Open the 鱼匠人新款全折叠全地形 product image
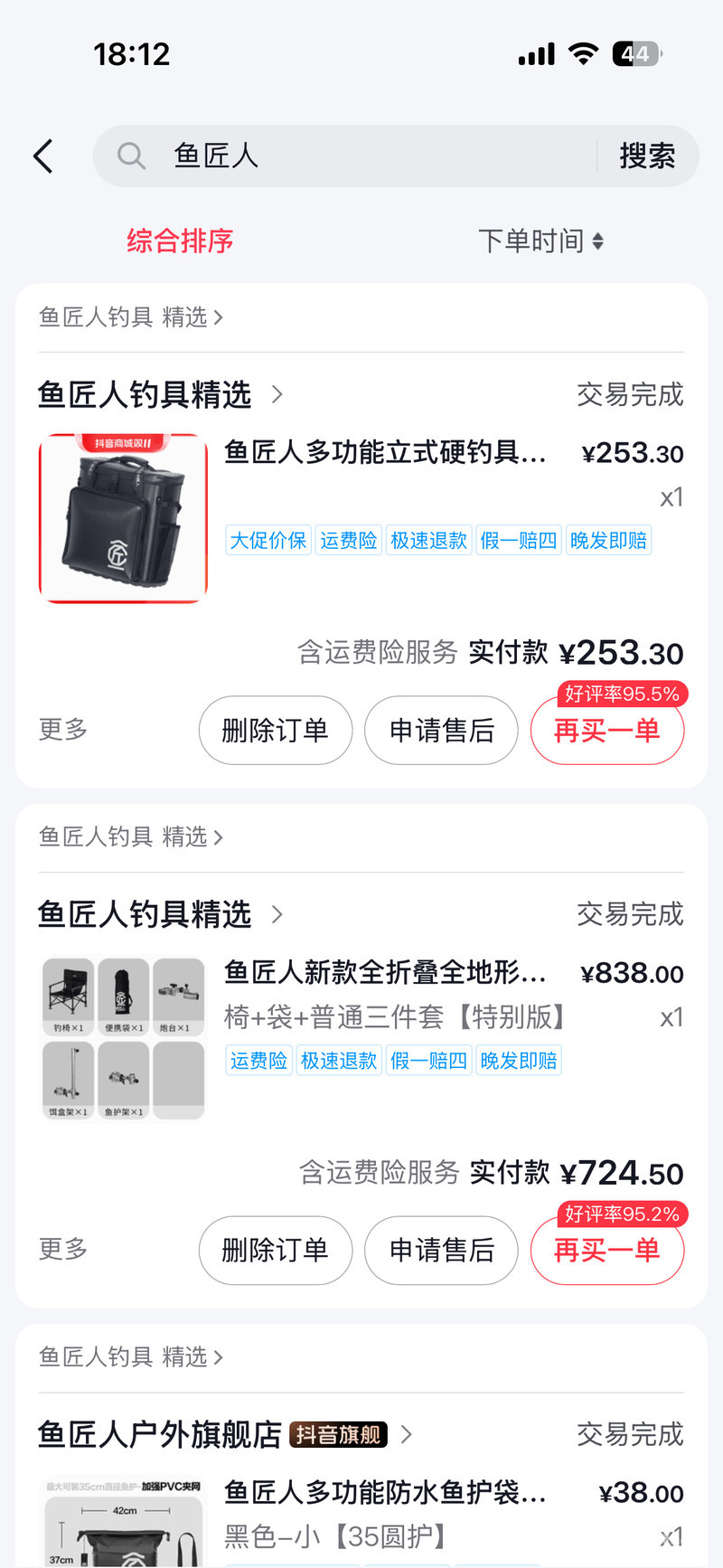The image size is (723, 1568). [x=124, y=1038]
